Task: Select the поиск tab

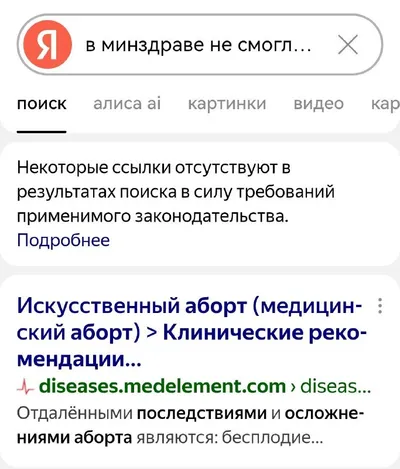Action: [x=42, y=104]
